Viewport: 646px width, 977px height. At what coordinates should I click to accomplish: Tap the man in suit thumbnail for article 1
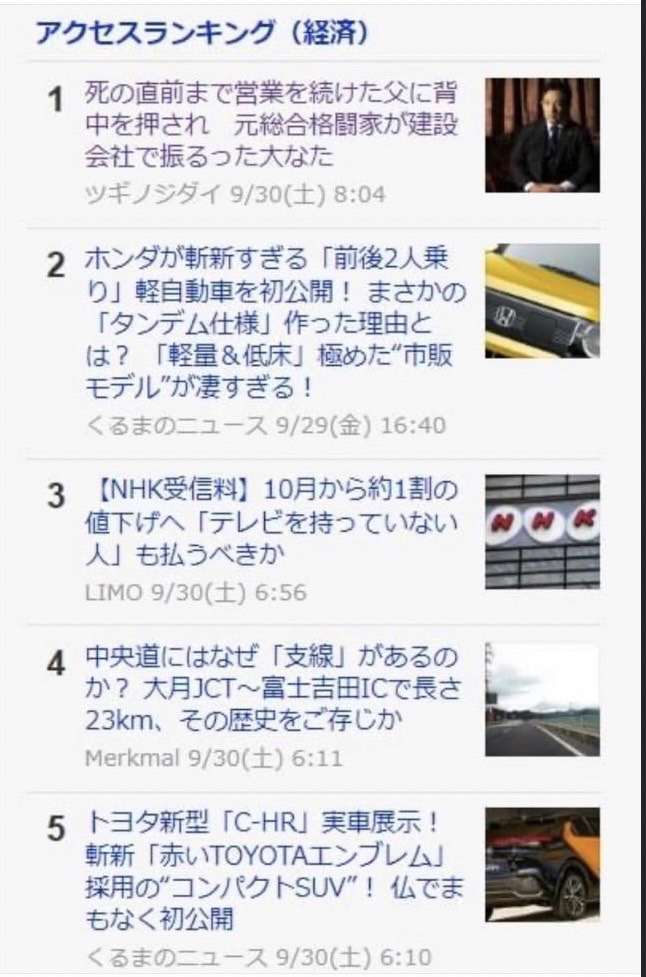[x=542, y=135]
